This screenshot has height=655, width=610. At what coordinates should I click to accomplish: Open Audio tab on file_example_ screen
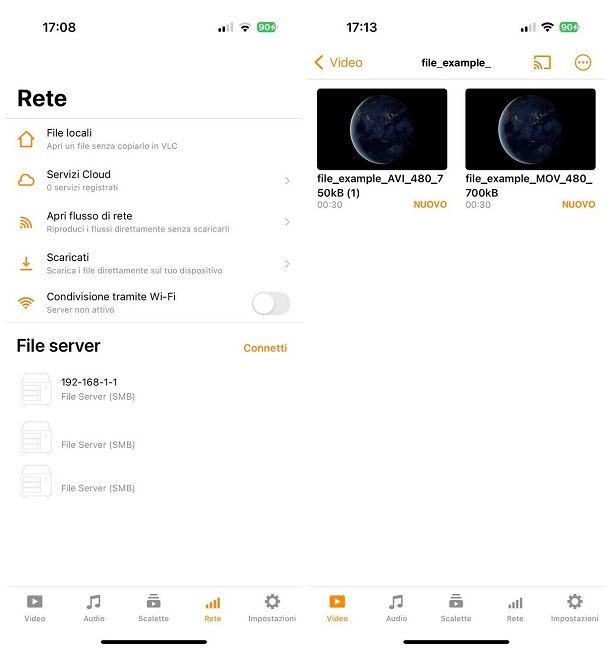pos(396,607)
